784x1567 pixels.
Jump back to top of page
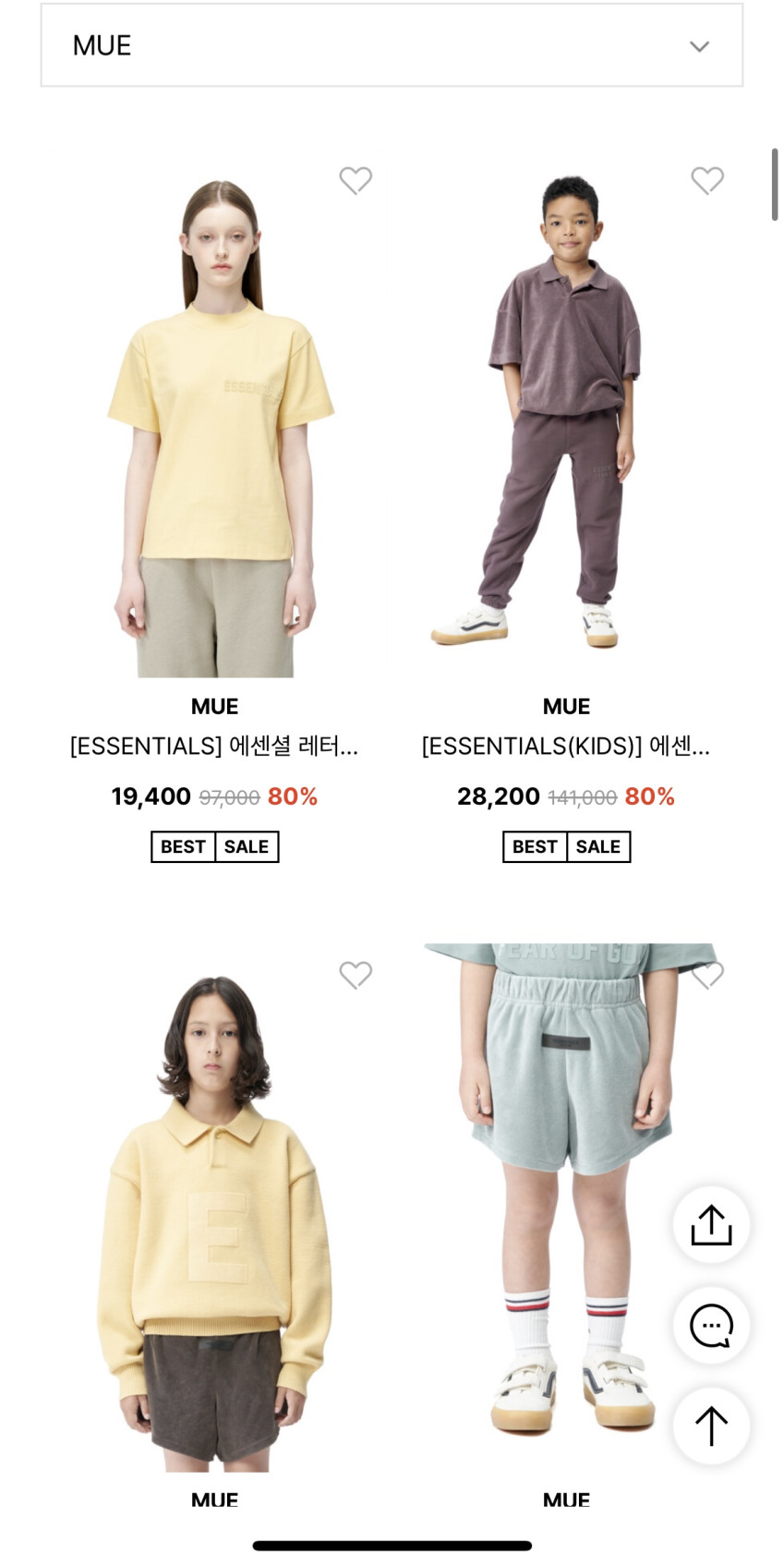pyautogui.click(x=711, y=1426)
